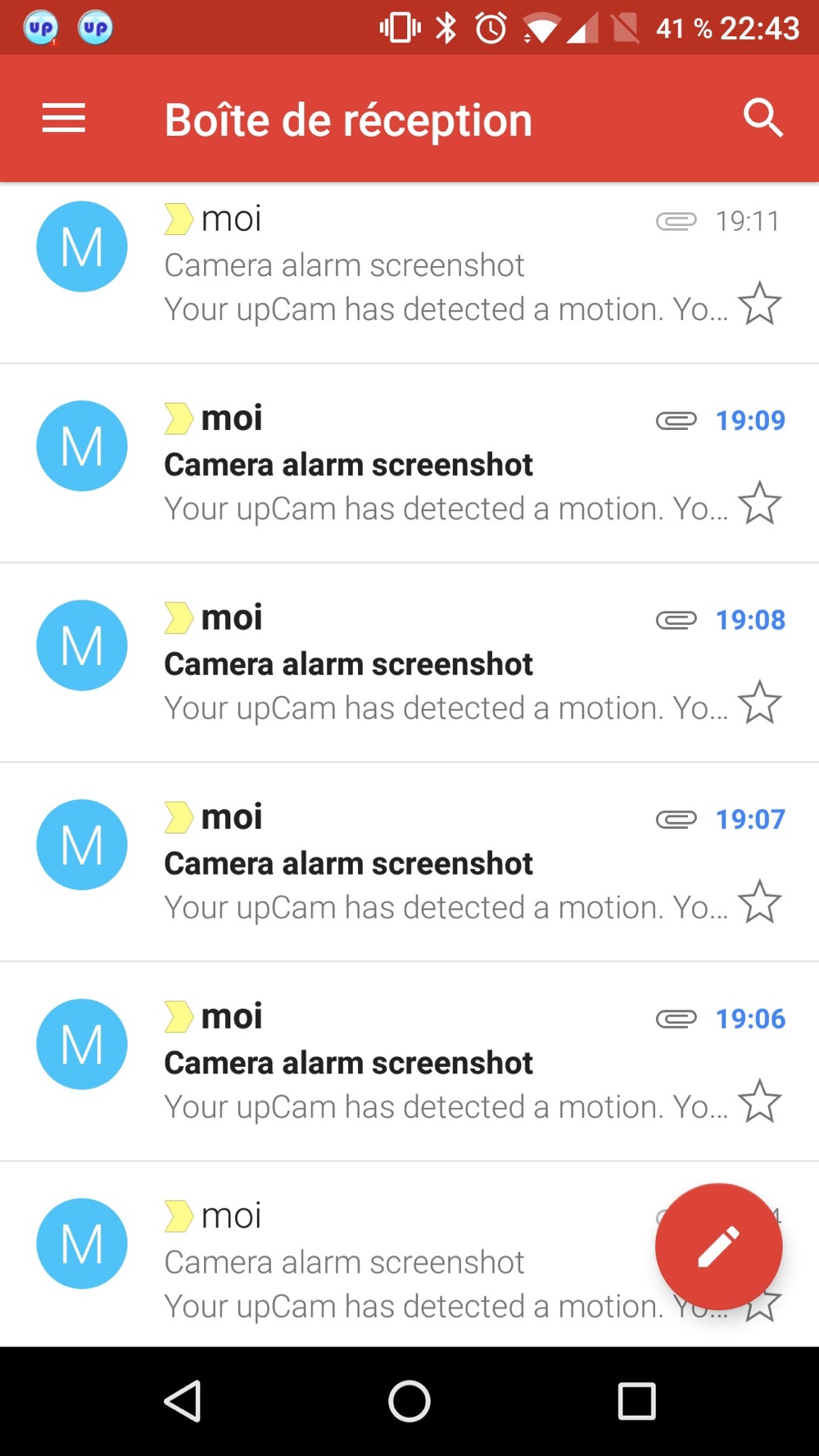
Task: Select the 19:07 email via its avatar
Action: tap(82, 845)
